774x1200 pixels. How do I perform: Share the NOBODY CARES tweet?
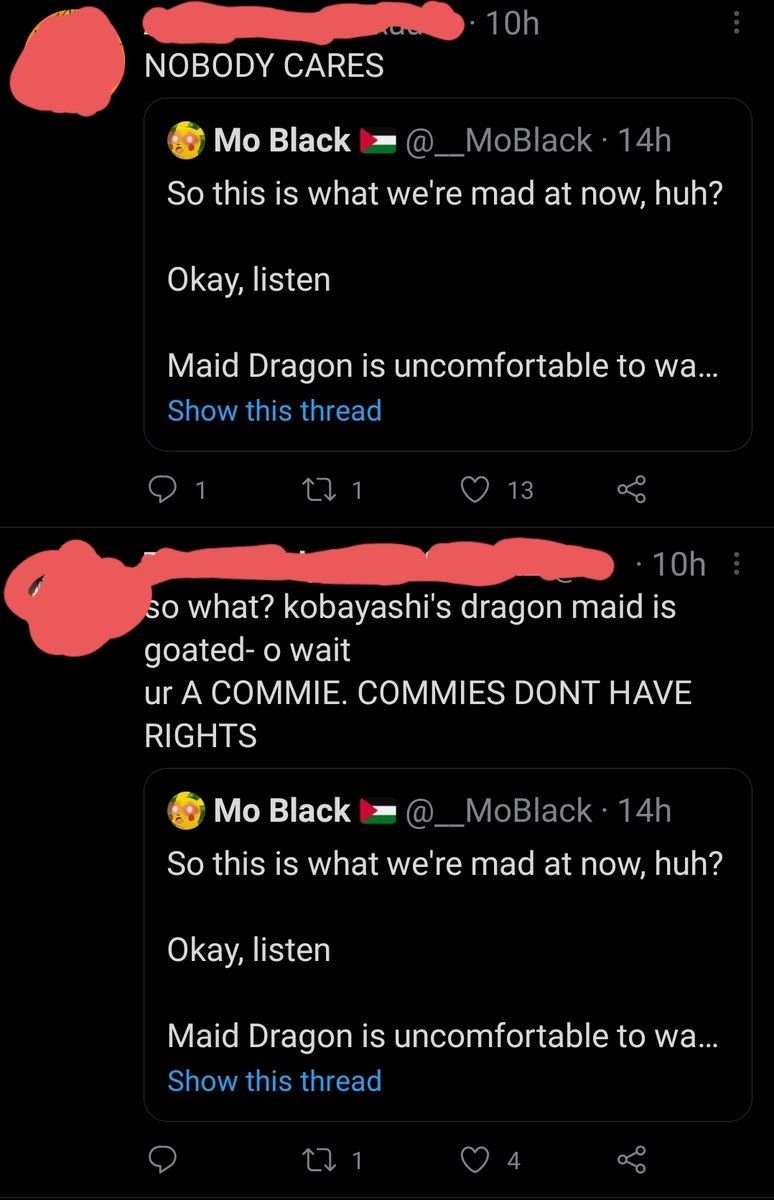(x=632, y=489)
